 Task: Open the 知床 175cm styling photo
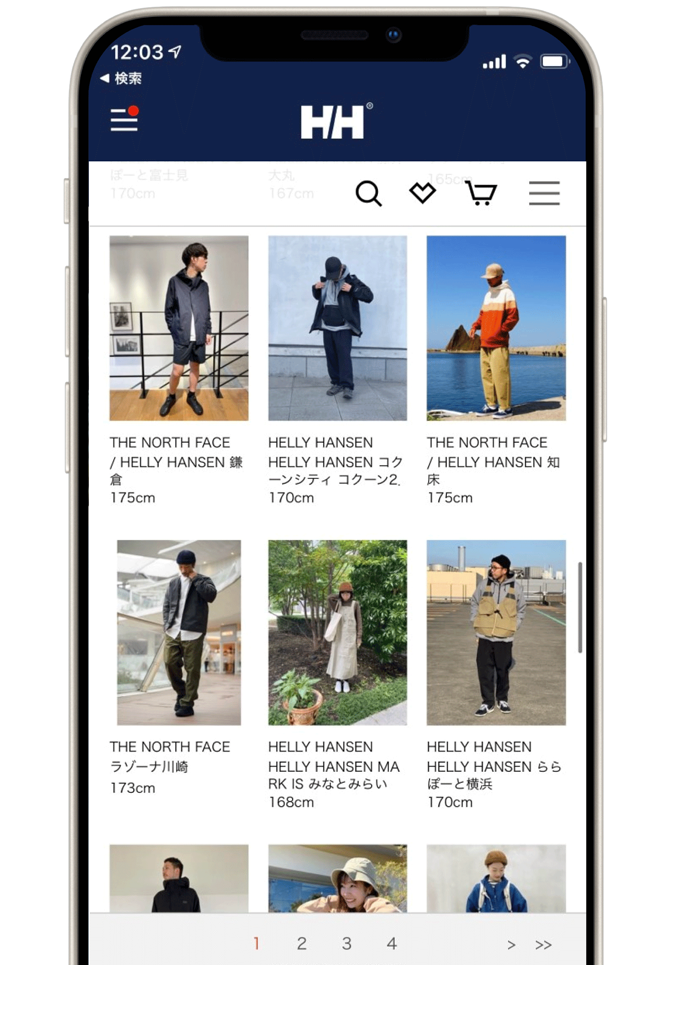point(496,328)
